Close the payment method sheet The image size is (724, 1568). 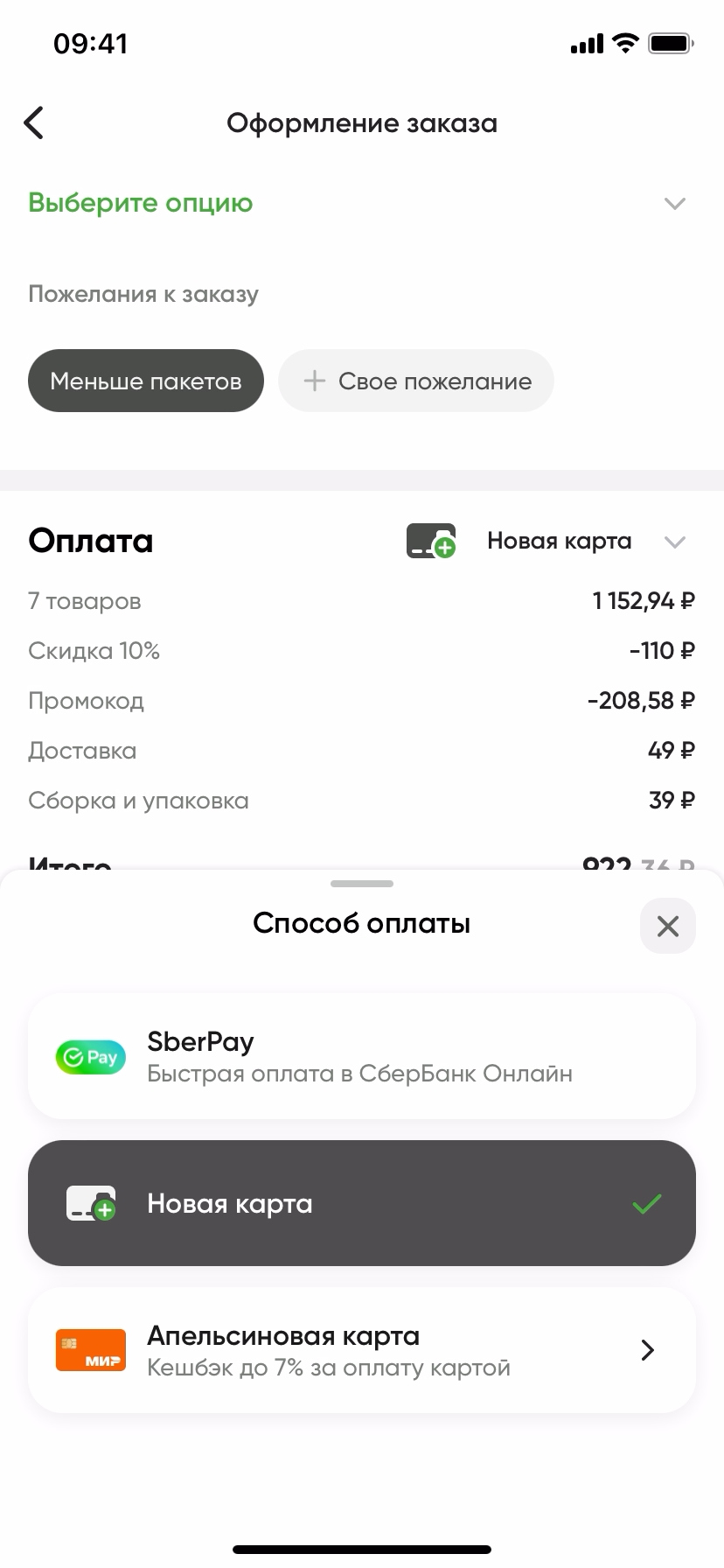(667, 926)
